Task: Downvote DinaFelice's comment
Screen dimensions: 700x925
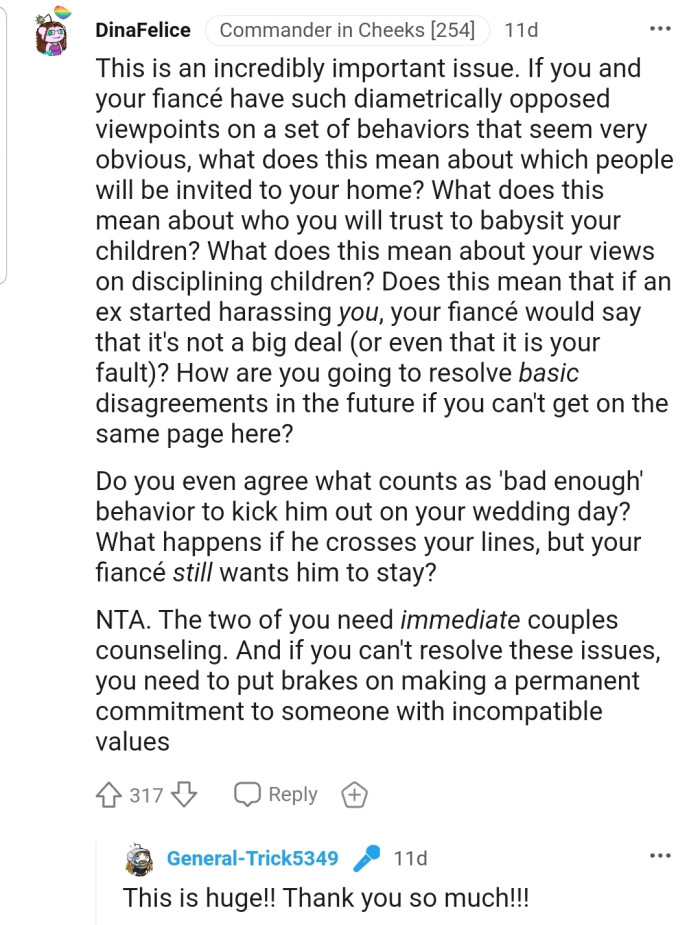Action: (x=184, y=795)
